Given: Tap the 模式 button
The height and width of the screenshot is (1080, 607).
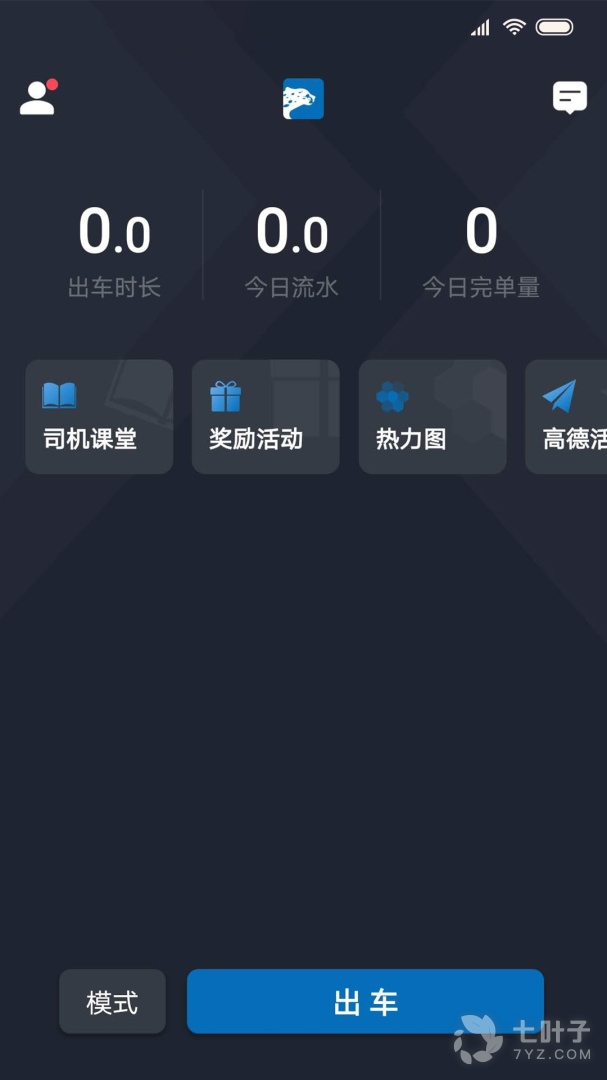Looking at the screenshot, I should pos(112,1001).
